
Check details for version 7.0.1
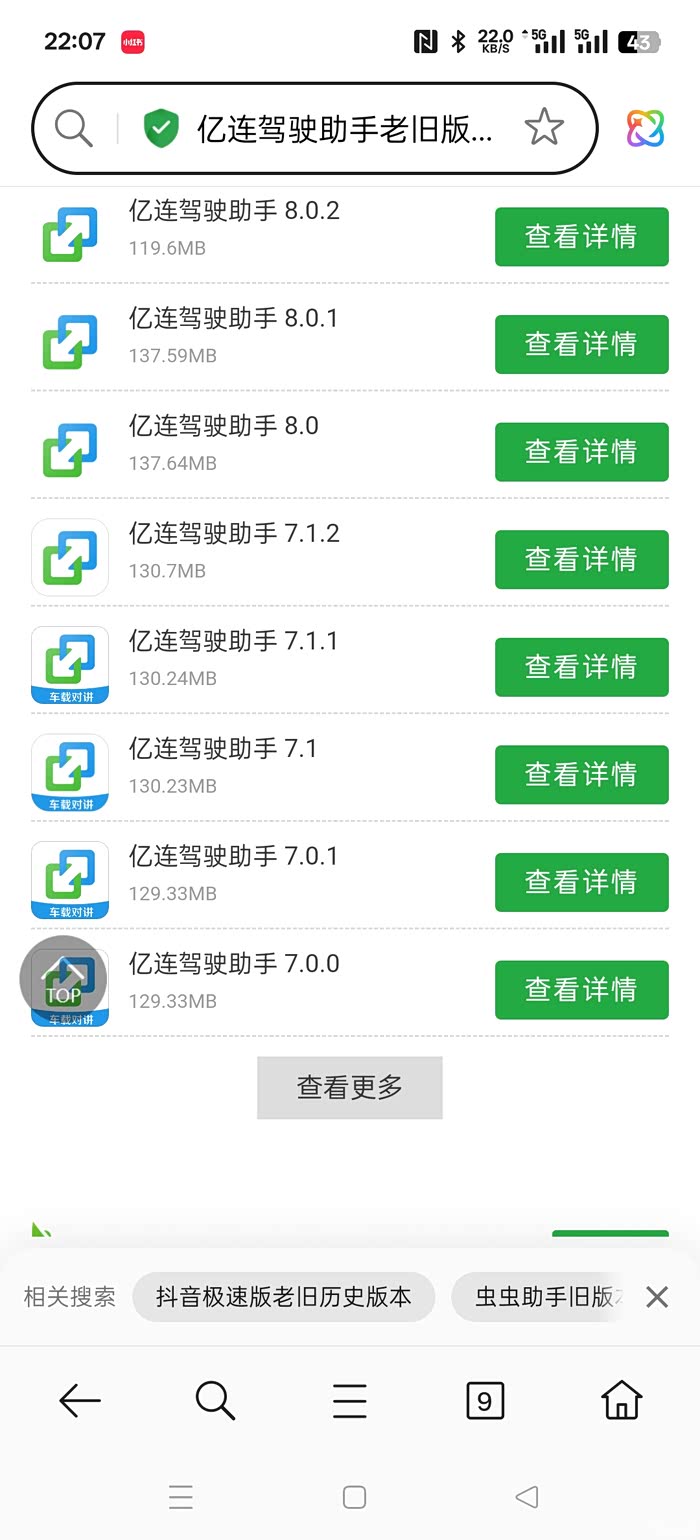tap(581, 882)
